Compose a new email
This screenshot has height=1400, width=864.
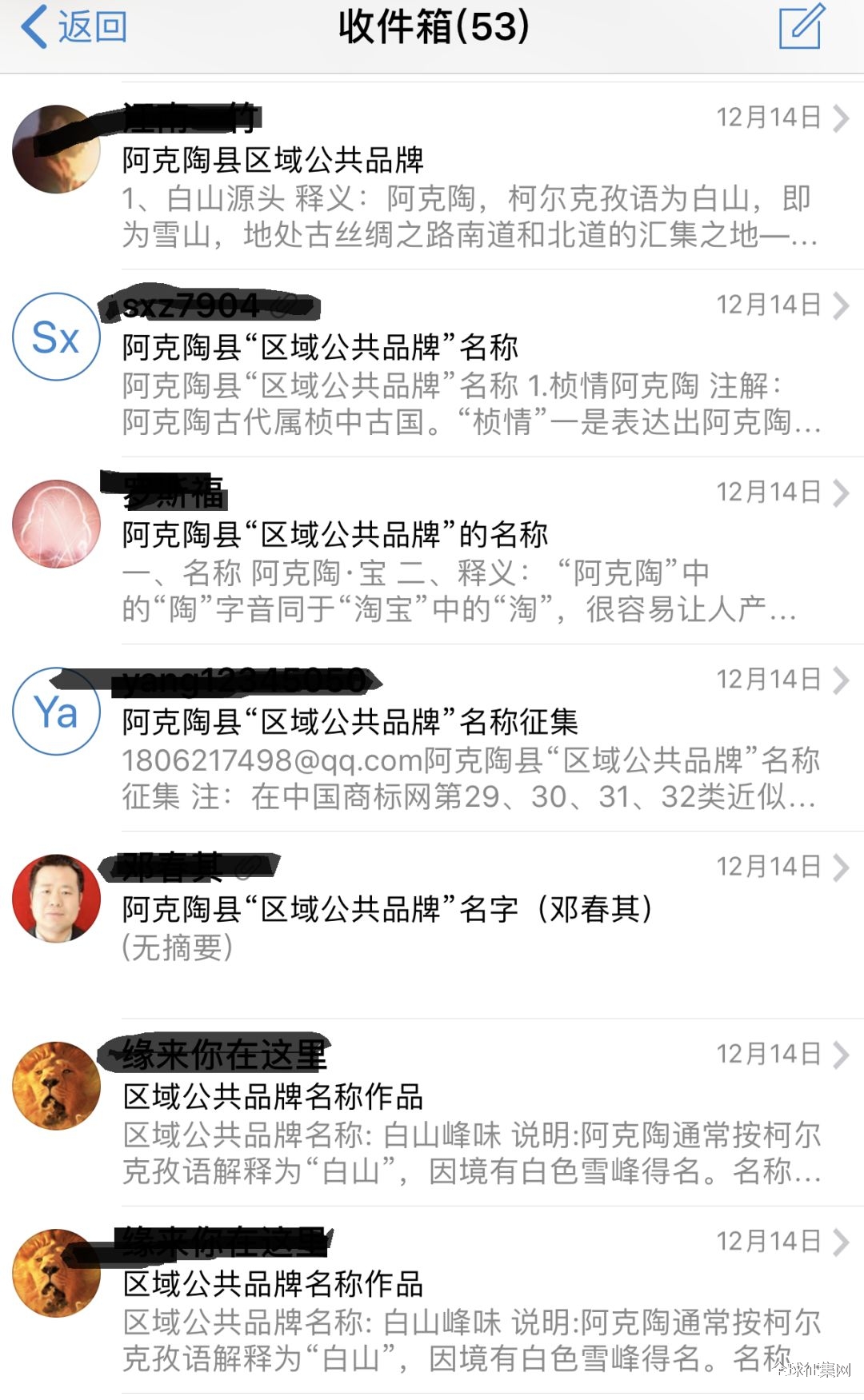801,27
